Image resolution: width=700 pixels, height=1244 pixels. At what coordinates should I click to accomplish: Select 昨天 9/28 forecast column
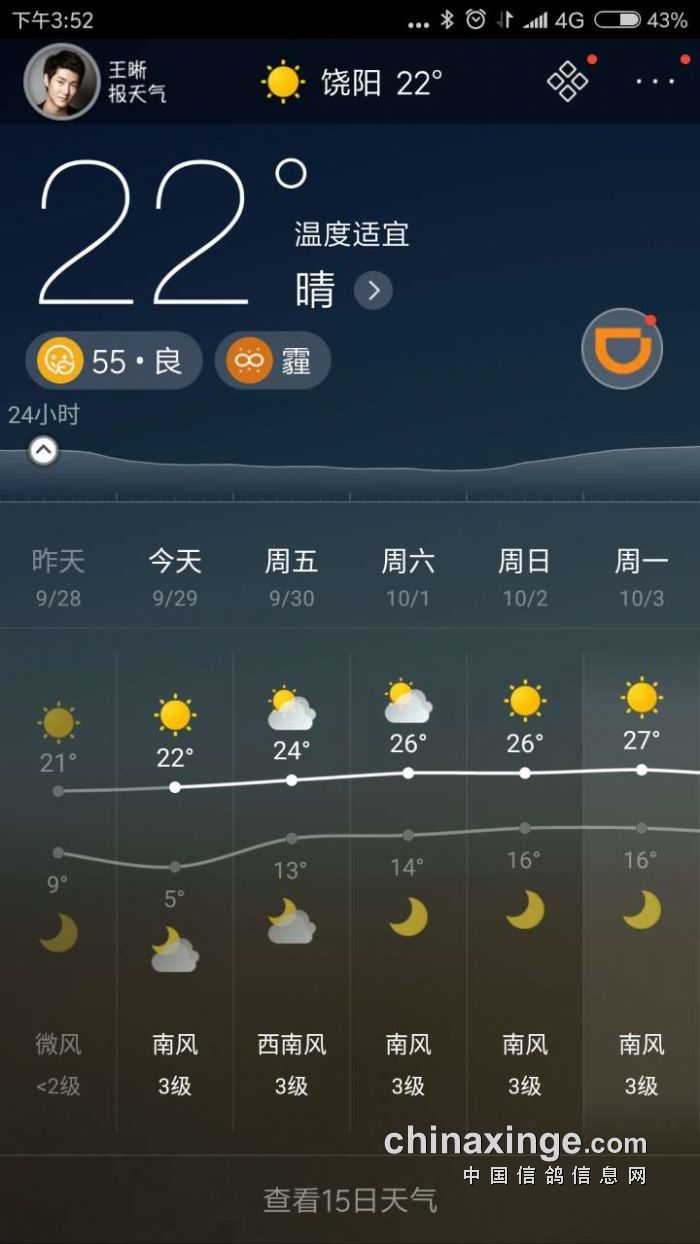(58, 576)
